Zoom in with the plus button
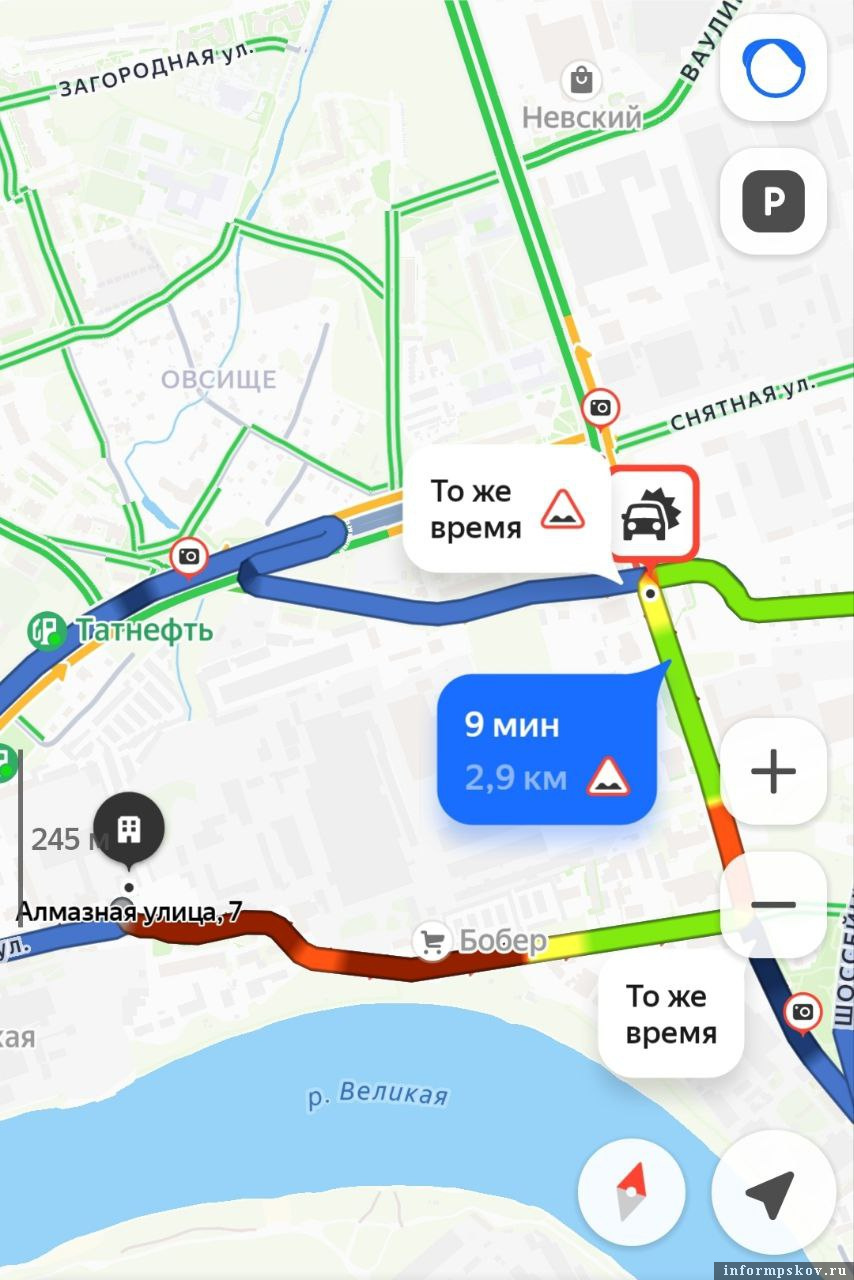 pyautogui.click(x=773, y=771)
